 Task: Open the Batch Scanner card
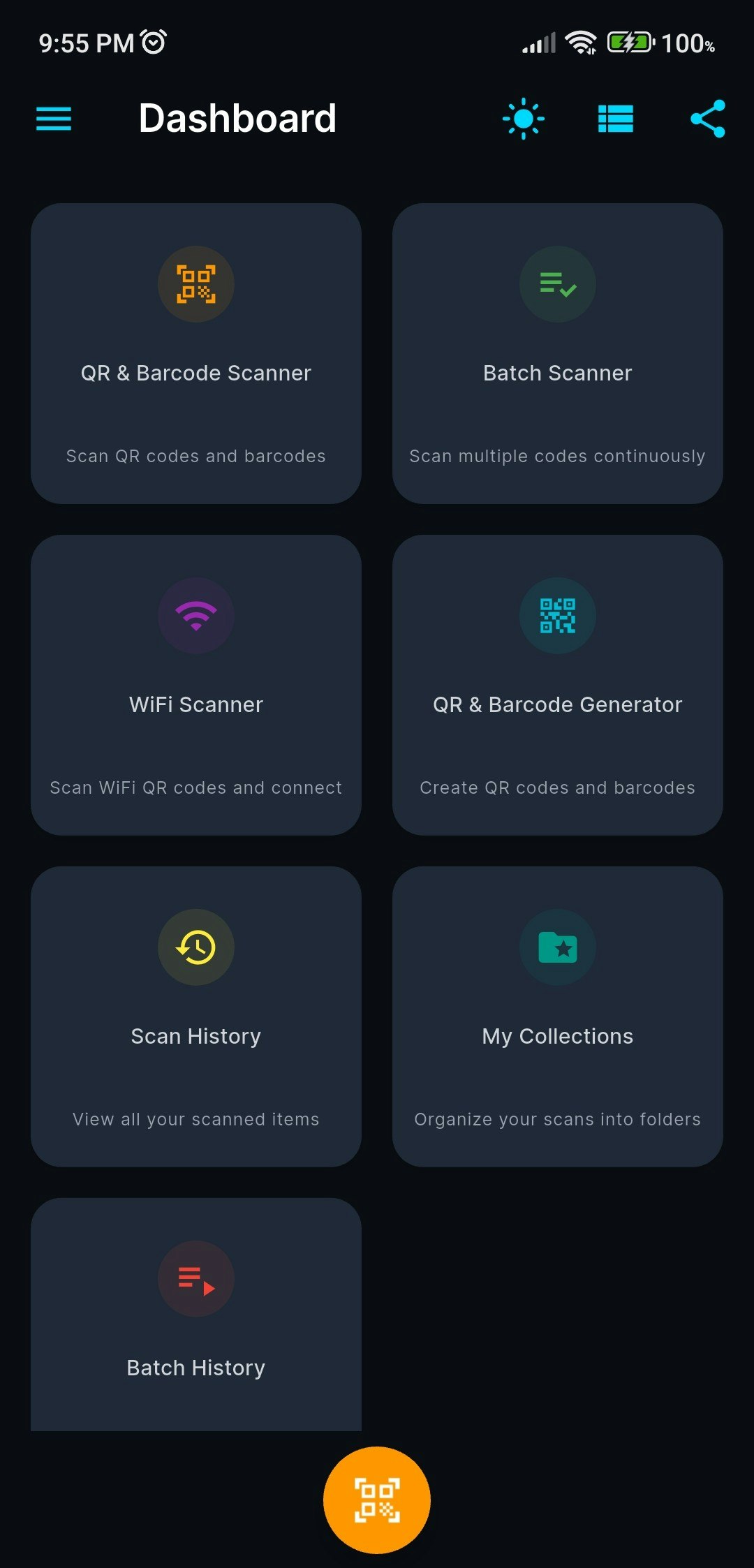(x=557, y=353)
